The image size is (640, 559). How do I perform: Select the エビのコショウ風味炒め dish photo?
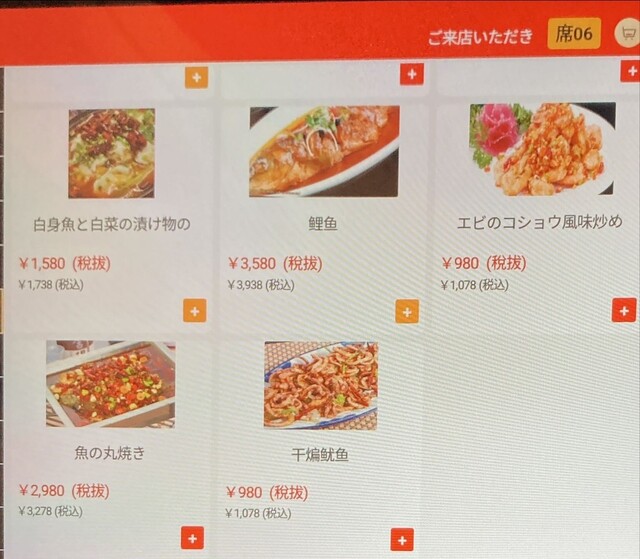point(541,149)
